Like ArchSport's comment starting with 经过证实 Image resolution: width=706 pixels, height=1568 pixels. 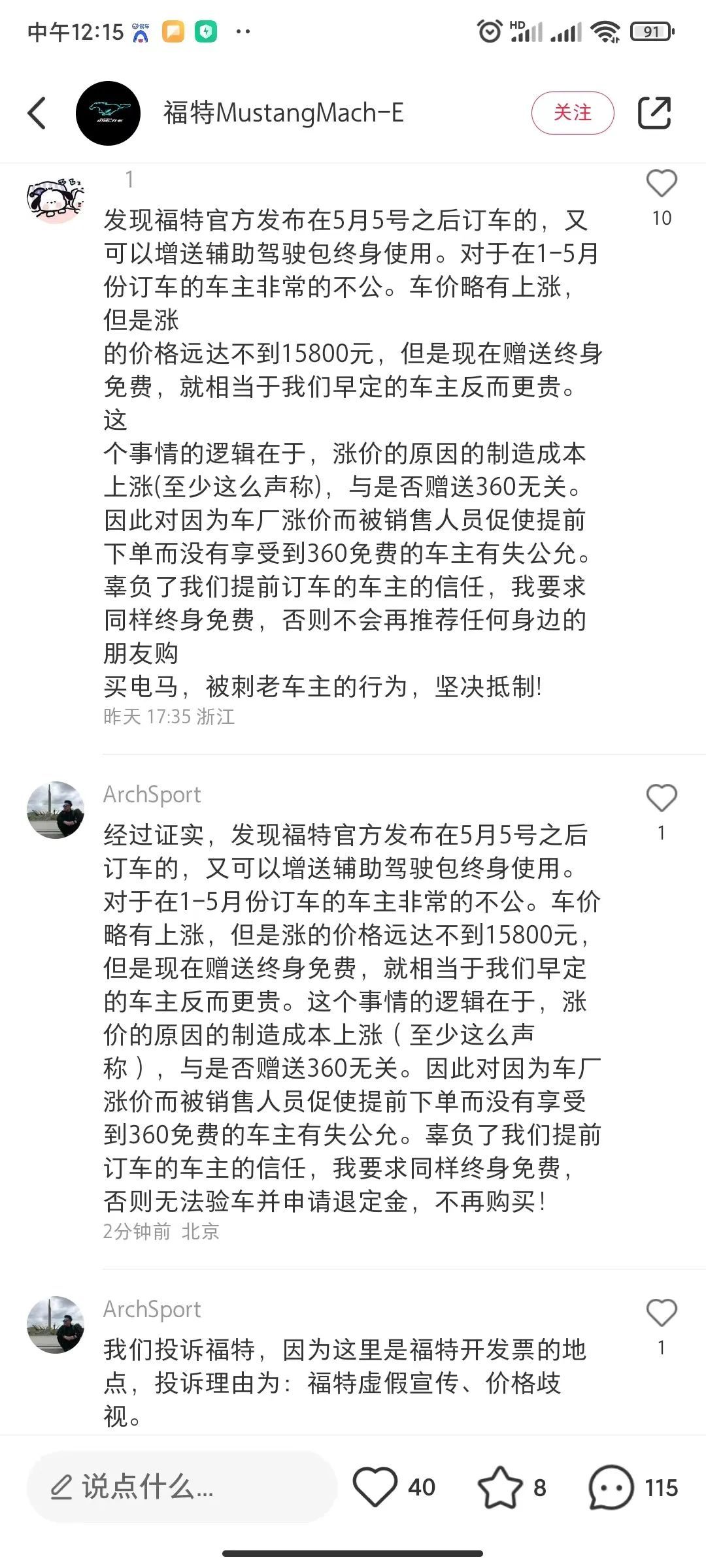pos(661,798)
